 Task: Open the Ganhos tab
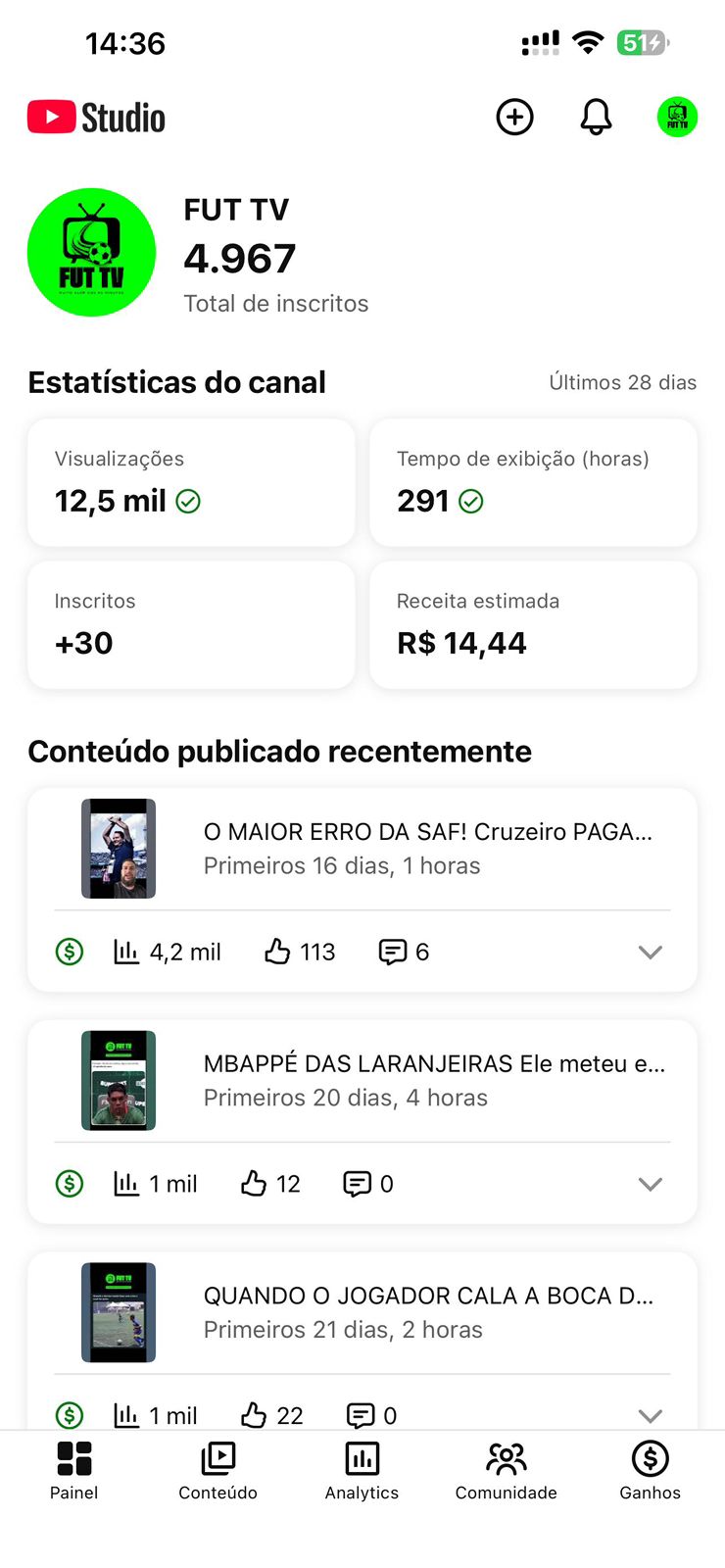(x=650, y=1471)
